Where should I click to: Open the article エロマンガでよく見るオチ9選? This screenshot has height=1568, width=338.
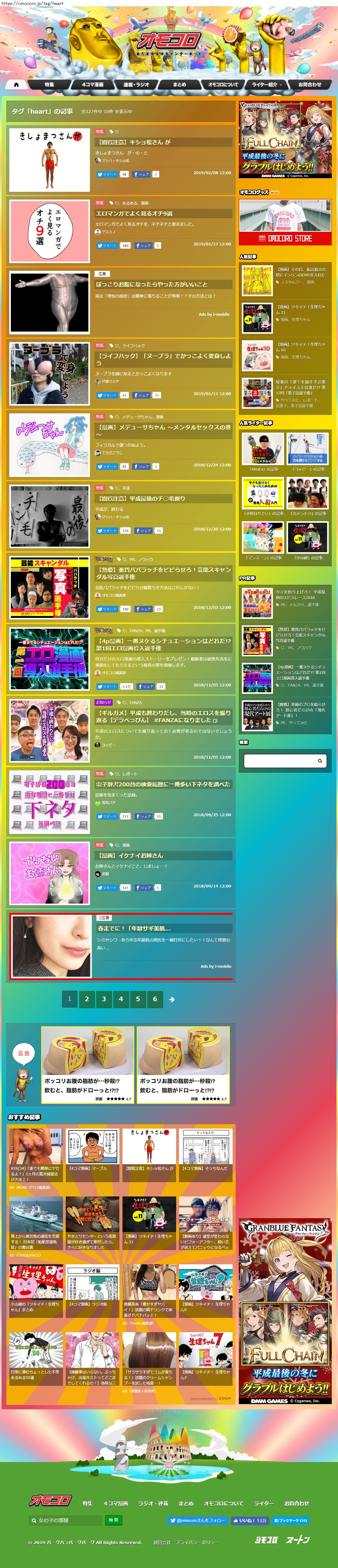pos(134,214)
